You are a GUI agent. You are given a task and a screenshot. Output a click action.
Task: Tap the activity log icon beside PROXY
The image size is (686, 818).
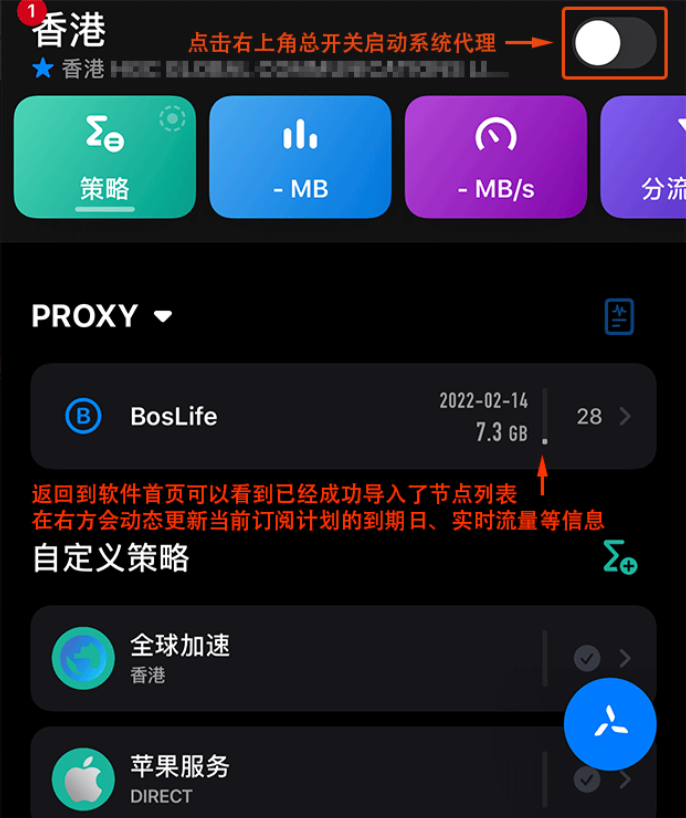click(620, 317)
